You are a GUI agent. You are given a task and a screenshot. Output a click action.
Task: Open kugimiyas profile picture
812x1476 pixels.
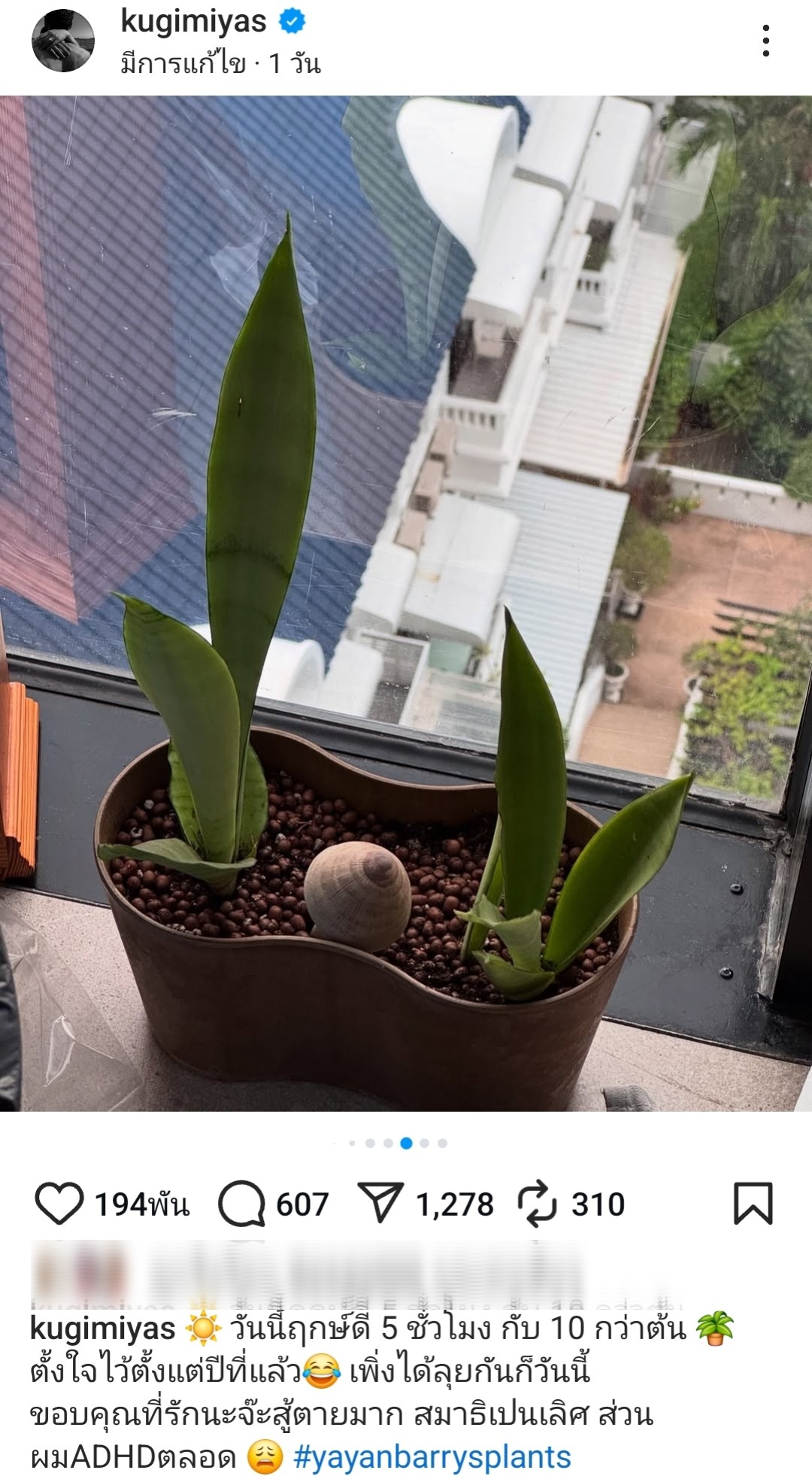click(63, 41)
